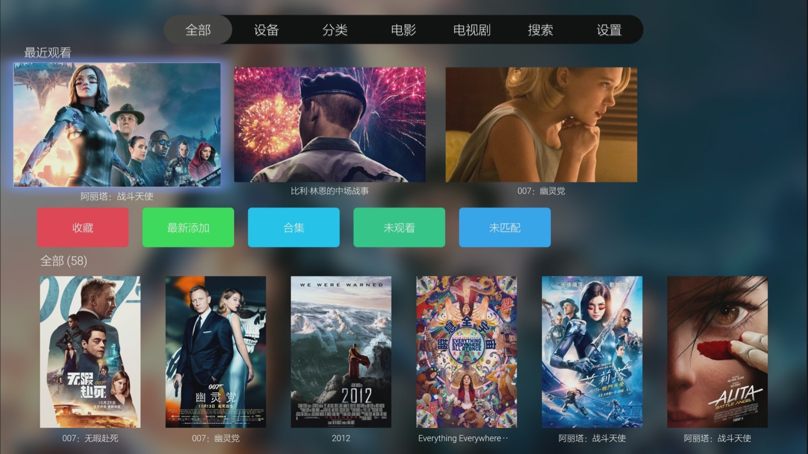Switch to the 设备 tab
Viewport: 808px width, 454px height.
(x=266, y=30)
